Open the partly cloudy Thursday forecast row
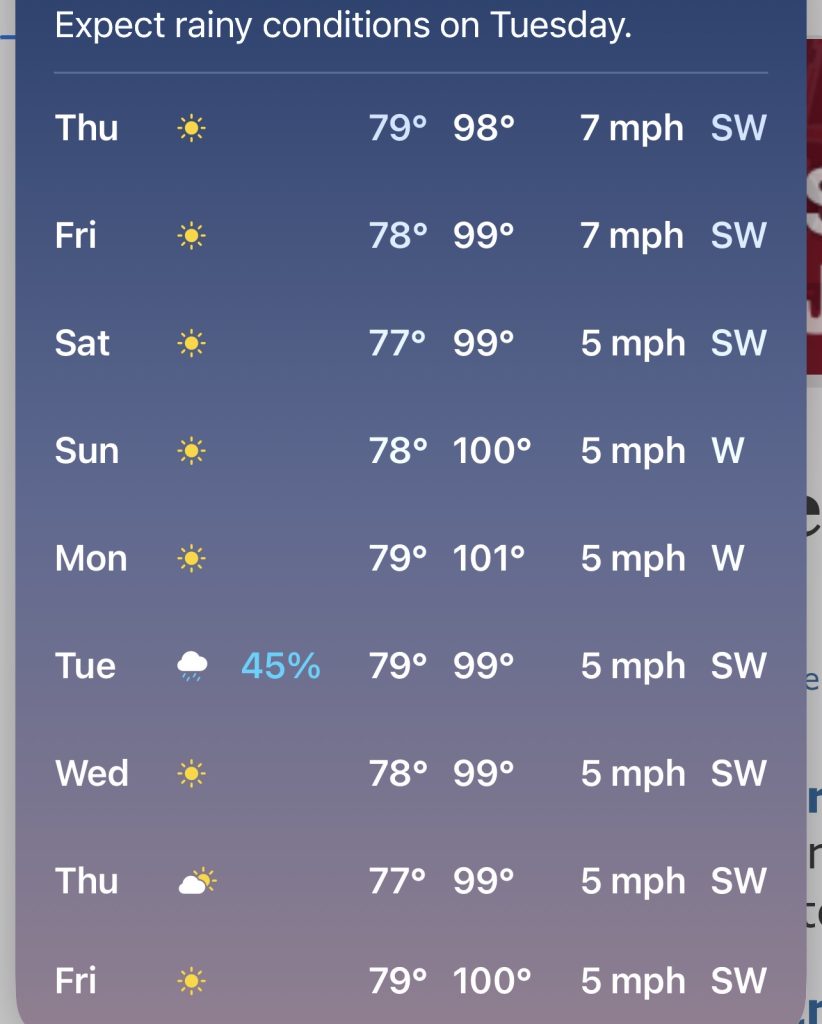The image size is (822, 1024). [x=411, y=880]
